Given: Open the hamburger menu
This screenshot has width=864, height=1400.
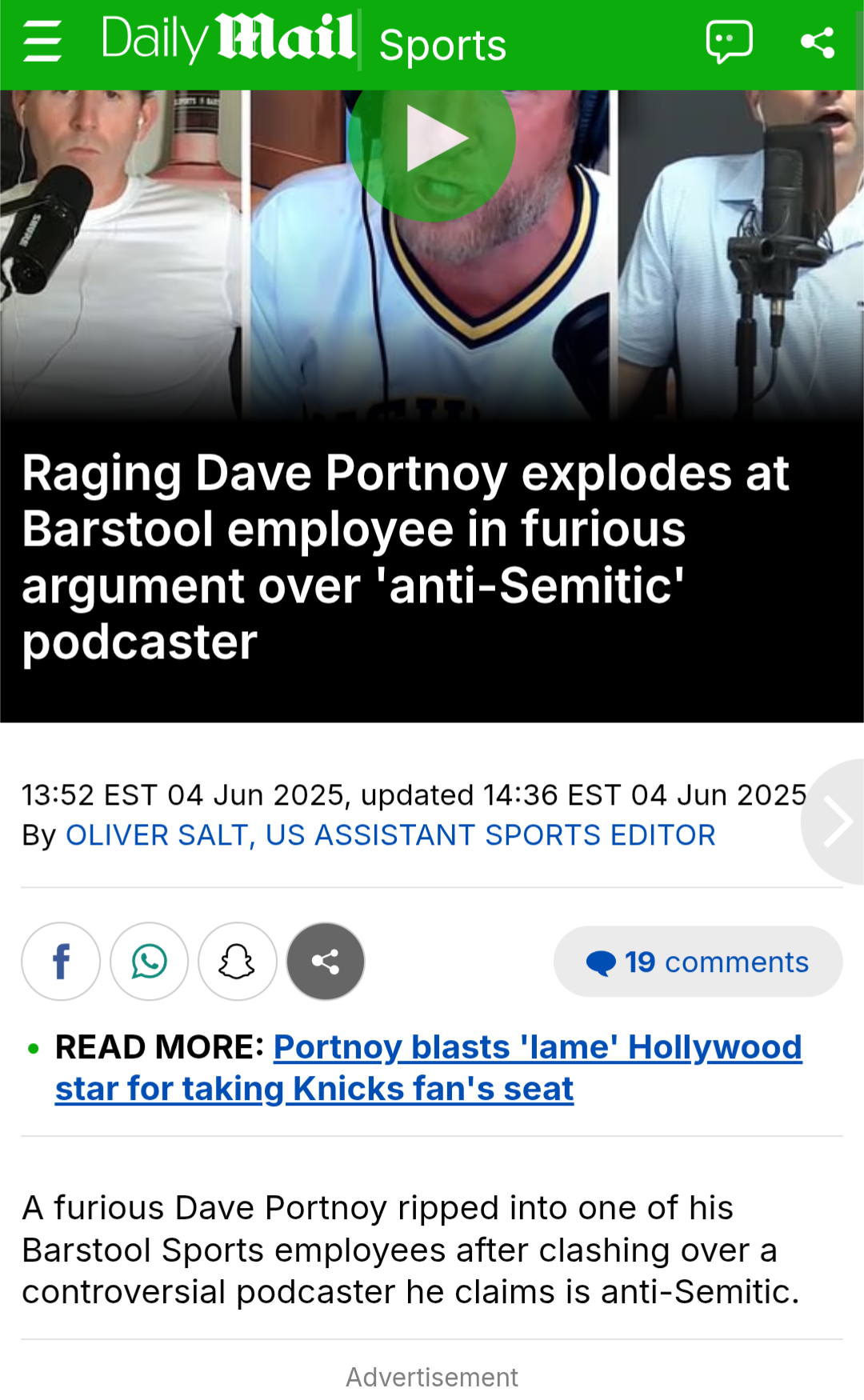Looking at the screenshot, I should (42, 42).
